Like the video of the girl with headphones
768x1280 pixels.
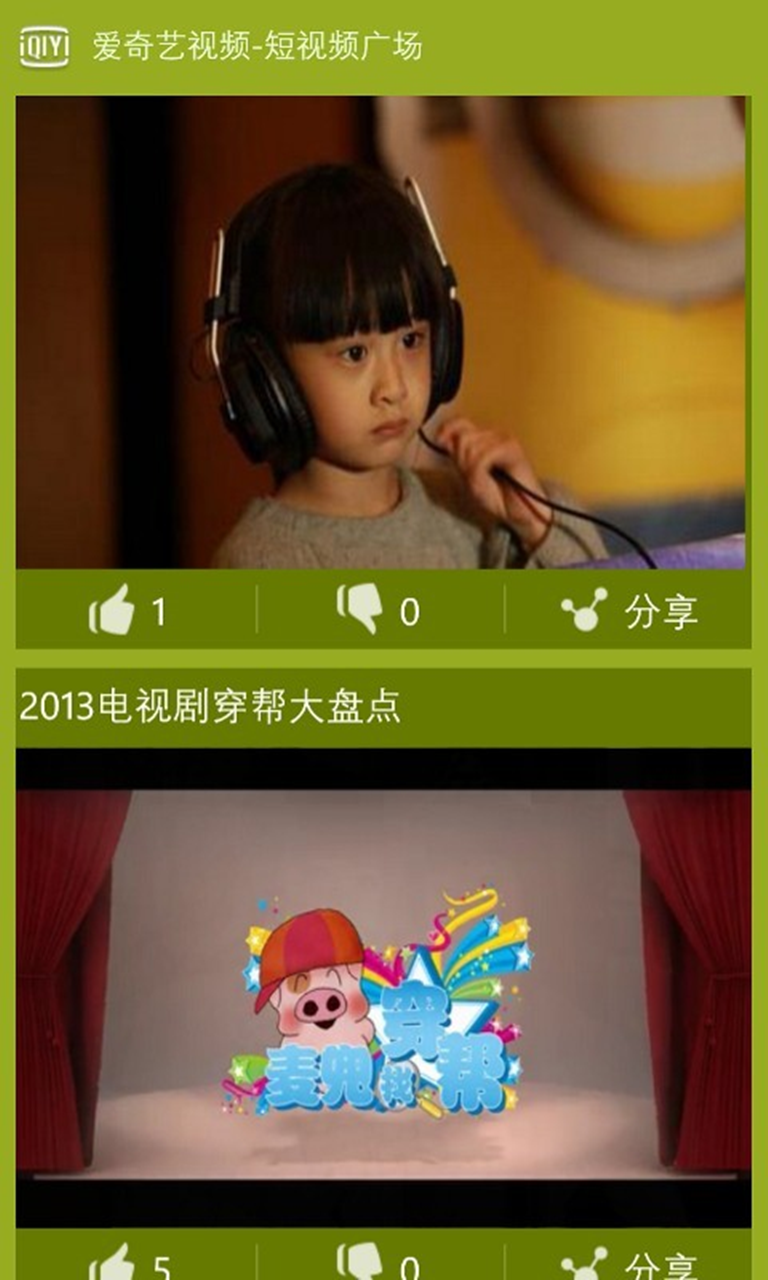pyautogui.click(x=128, y=610)
